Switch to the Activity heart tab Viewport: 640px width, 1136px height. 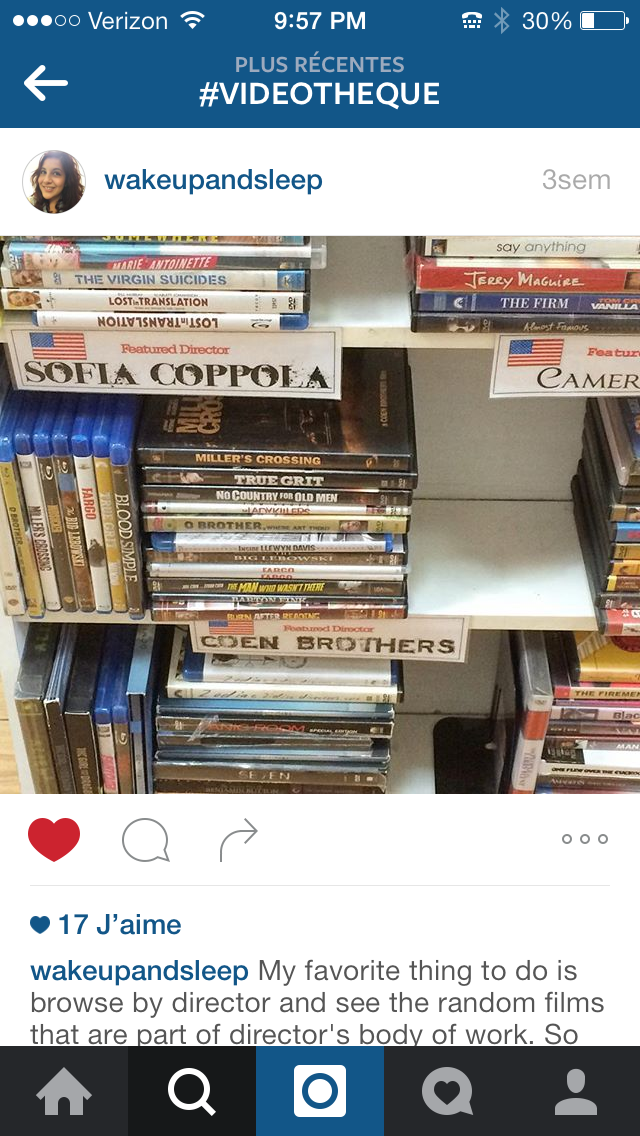(447, 1091)
